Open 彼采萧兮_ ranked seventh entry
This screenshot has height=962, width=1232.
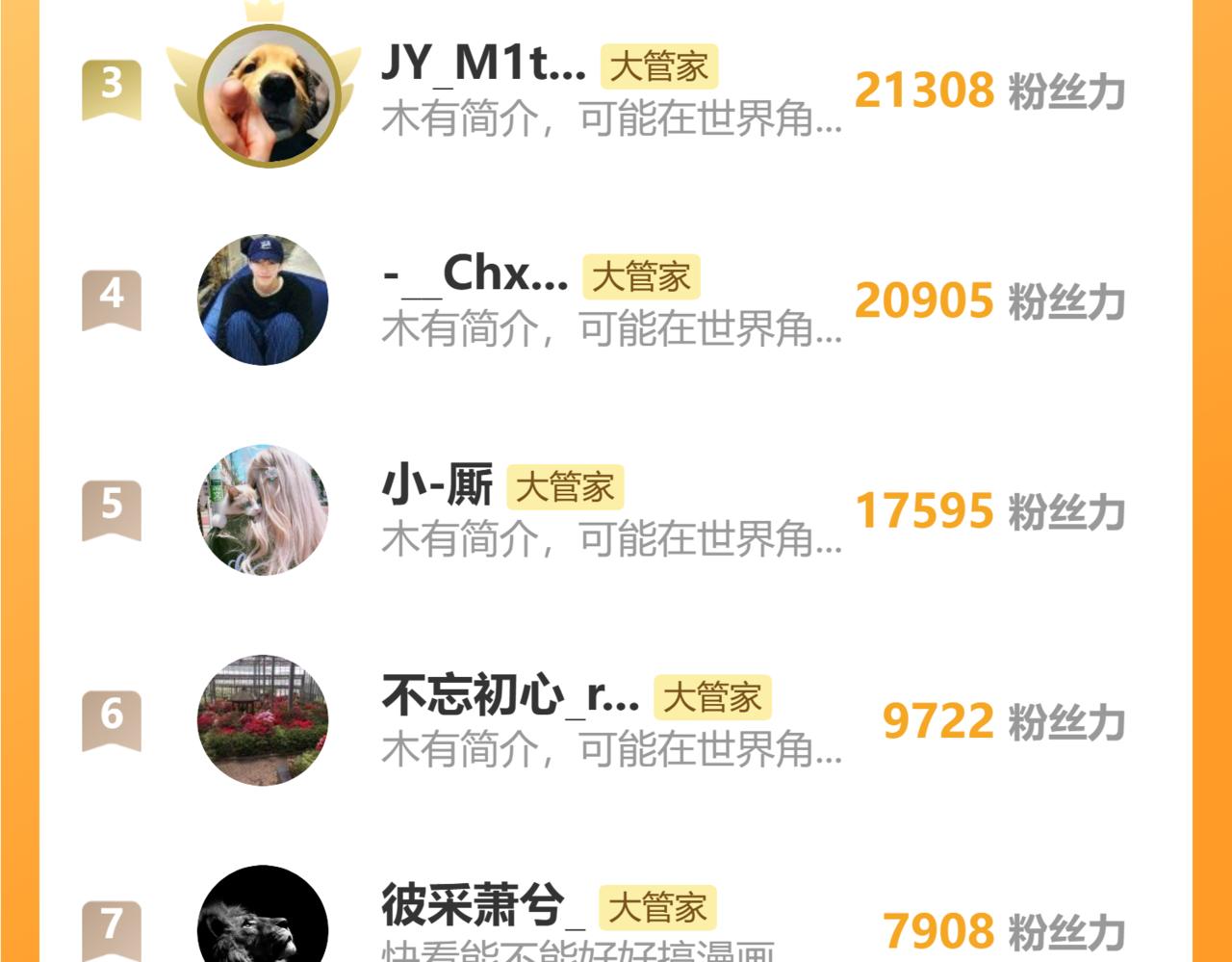(x=483, y=905)
